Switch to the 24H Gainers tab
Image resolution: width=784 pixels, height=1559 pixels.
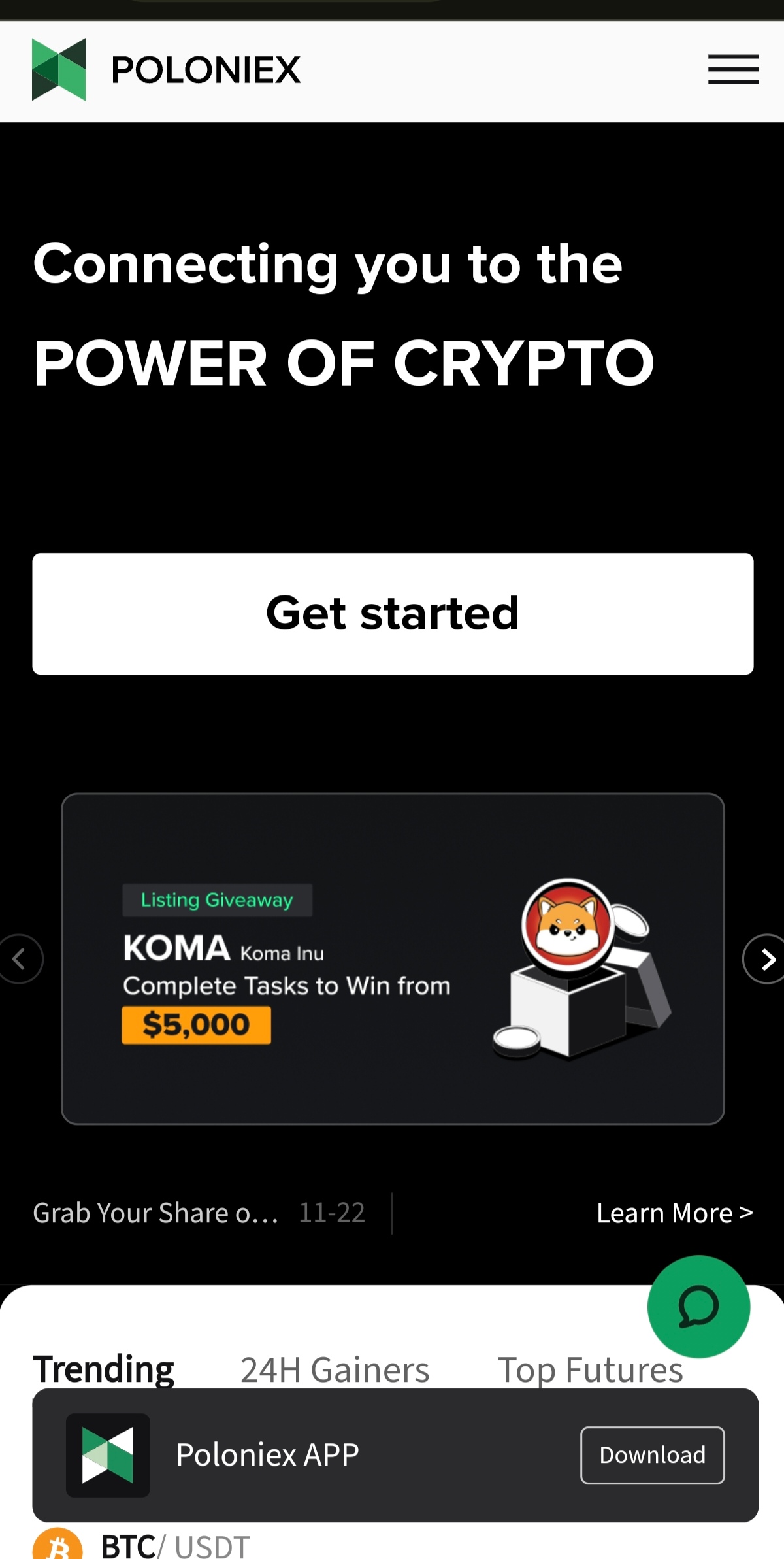point(335,1369)
